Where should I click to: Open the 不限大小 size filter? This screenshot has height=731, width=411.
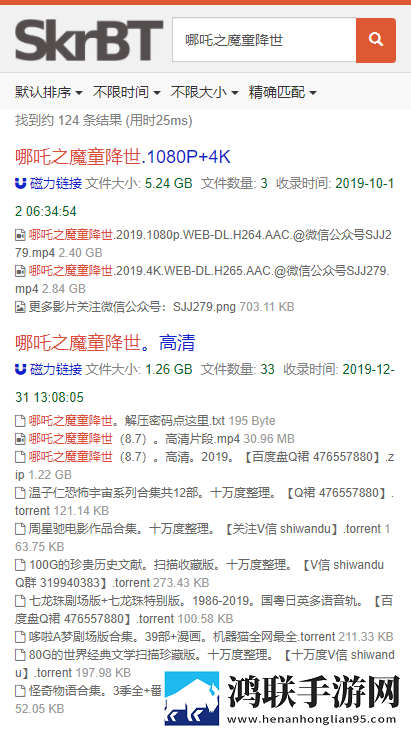point(204,92)
